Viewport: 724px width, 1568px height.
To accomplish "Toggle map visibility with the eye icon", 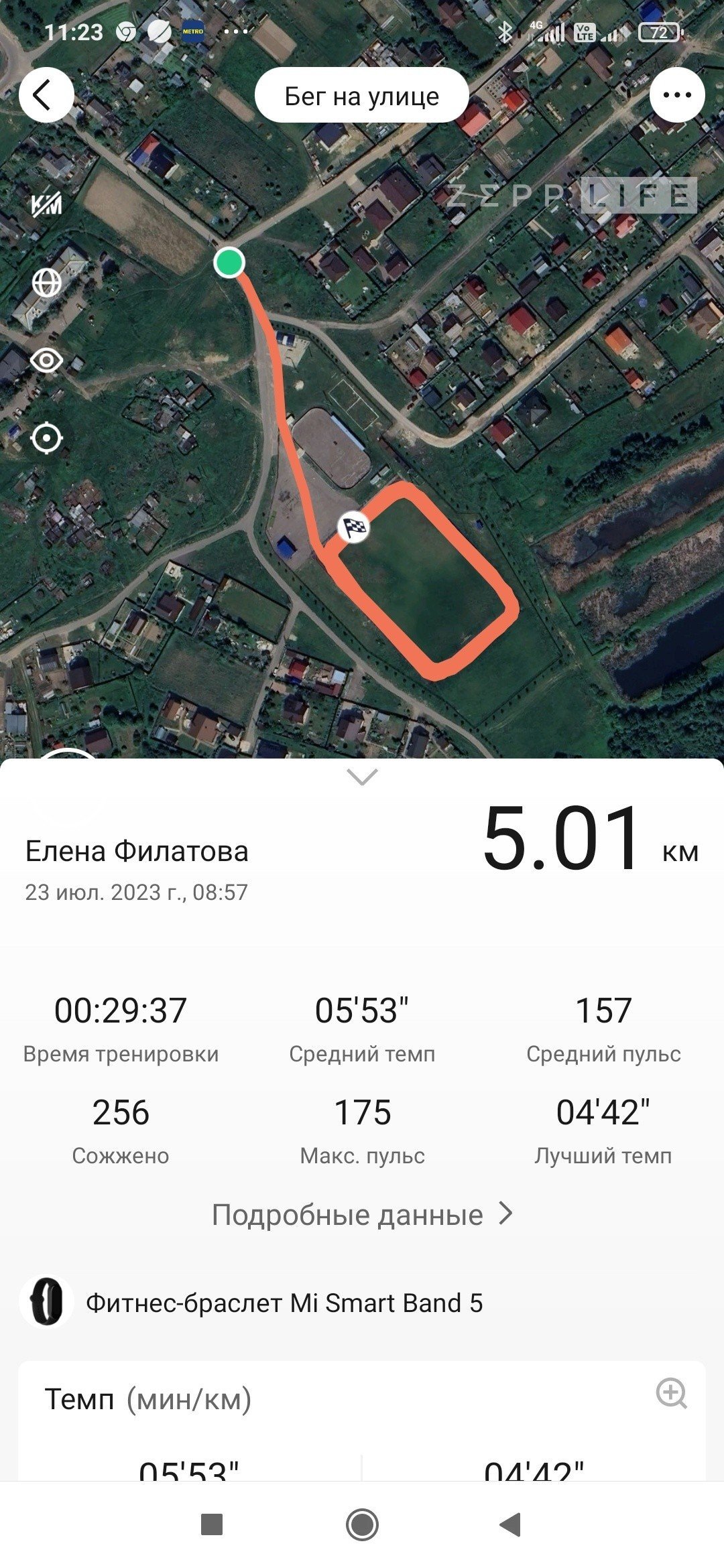I will coord(47,361).
